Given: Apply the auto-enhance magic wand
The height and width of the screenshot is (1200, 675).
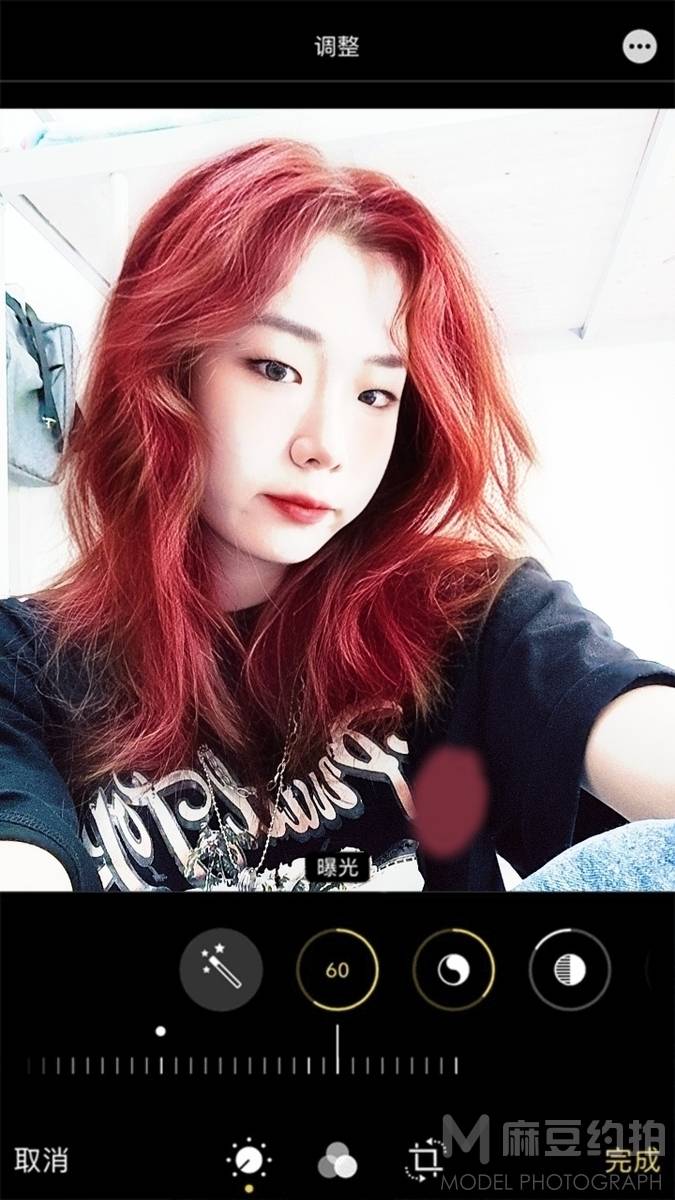Looking at the screenshot, I should pos(221,969).
